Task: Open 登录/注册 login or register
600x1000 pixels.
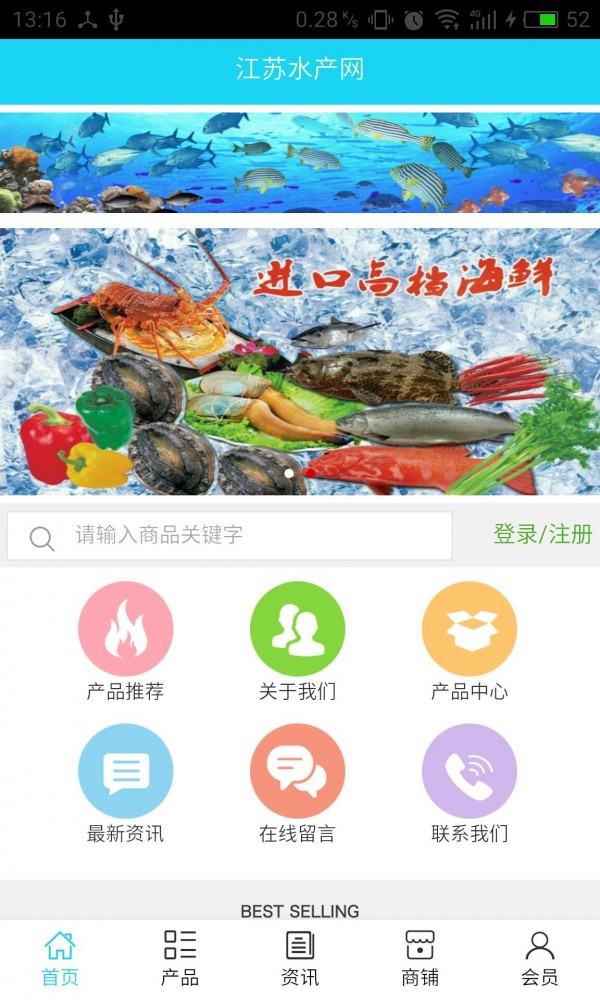Action: tap(542, 535)
